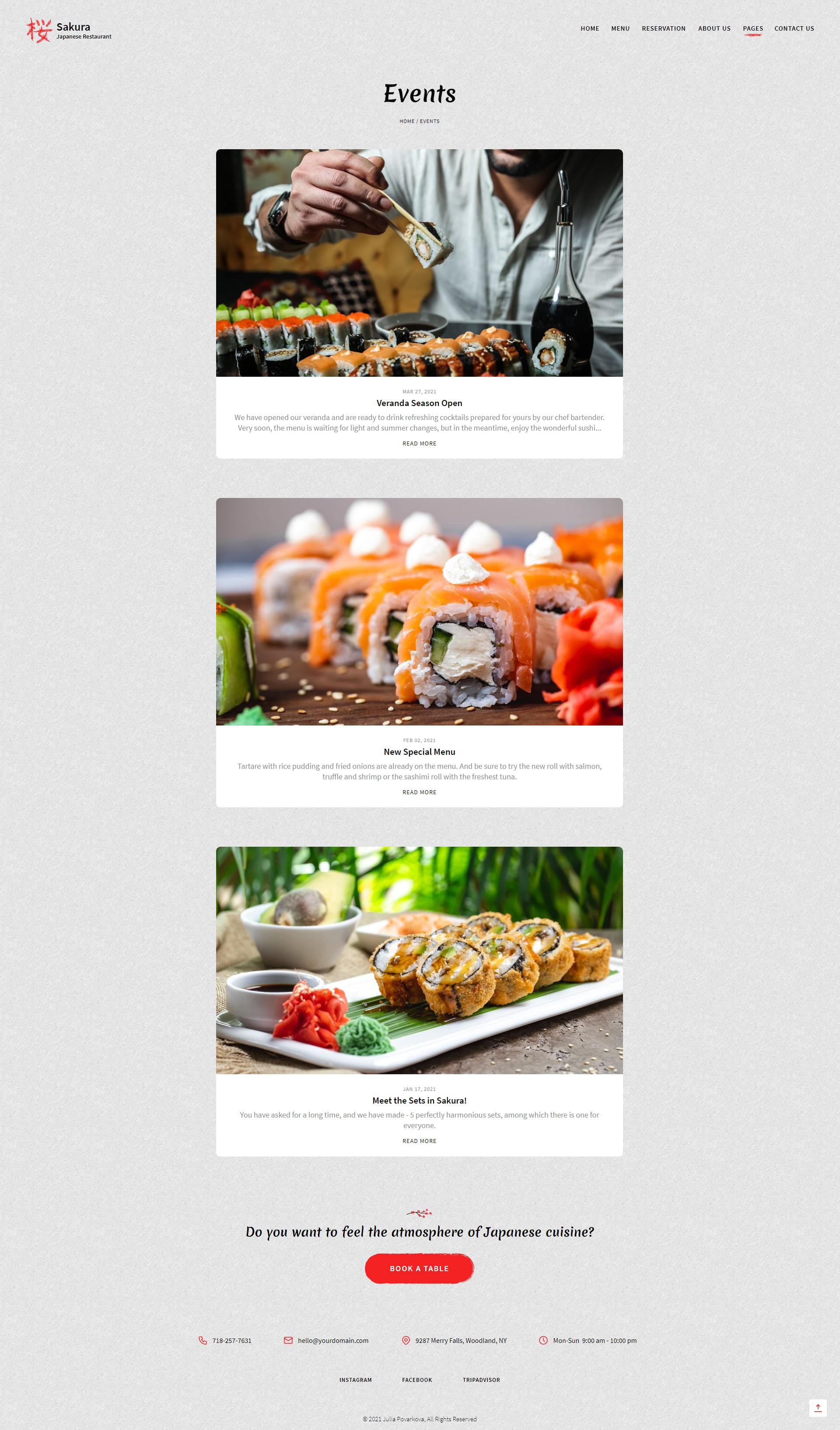Follow the Home breadcrumb link
This screenshot has width=840, height=1430.
406,122
